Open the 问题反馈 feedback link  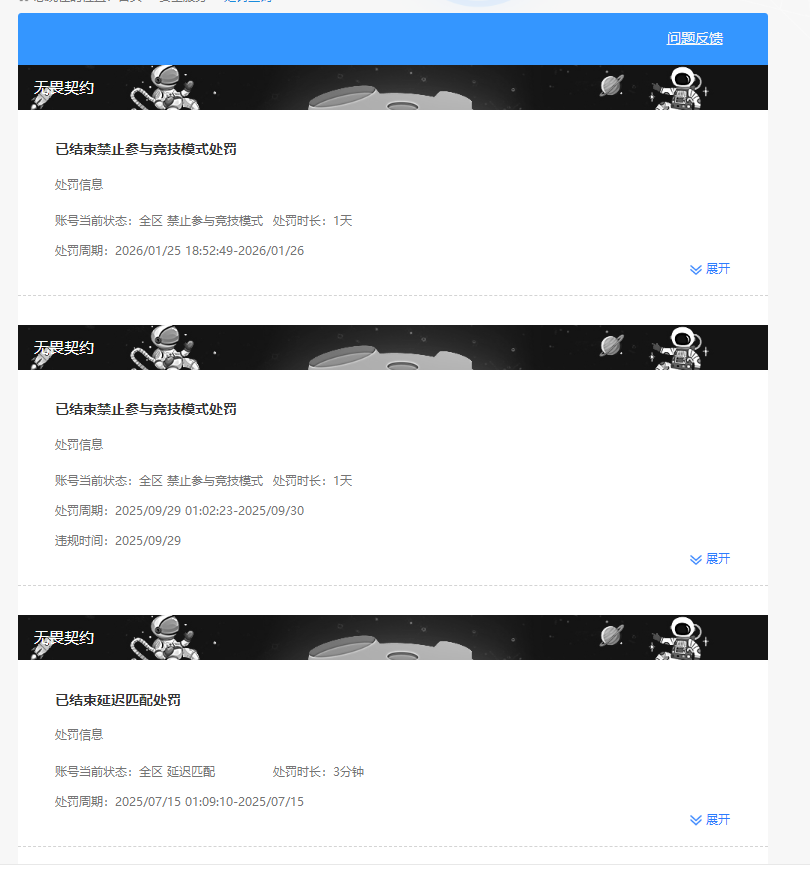(694, 39)
